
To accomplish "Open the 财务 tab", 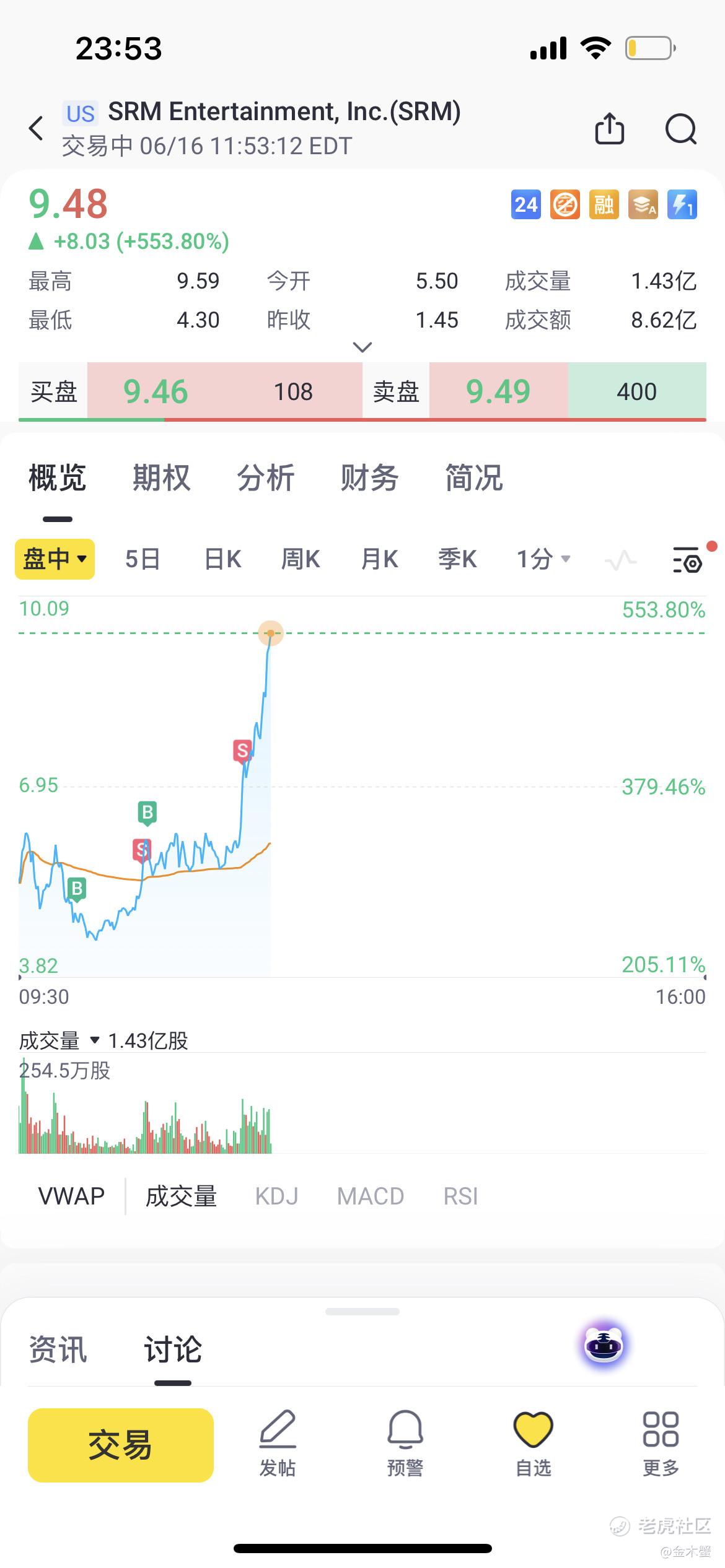I will (x=369, y=478).
